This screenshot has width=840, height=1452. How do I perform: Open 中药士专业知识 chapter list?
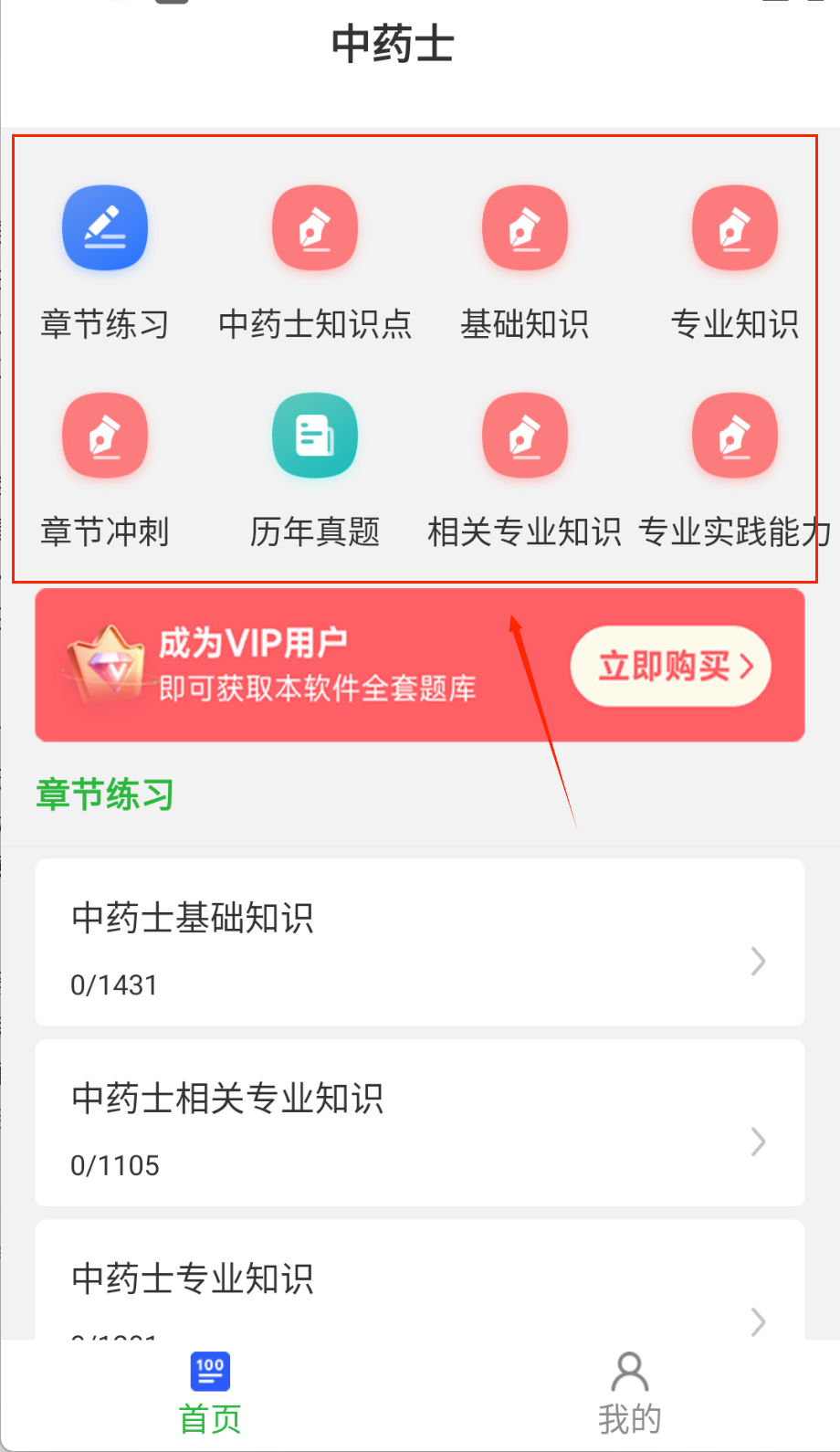click(420, 1288)
